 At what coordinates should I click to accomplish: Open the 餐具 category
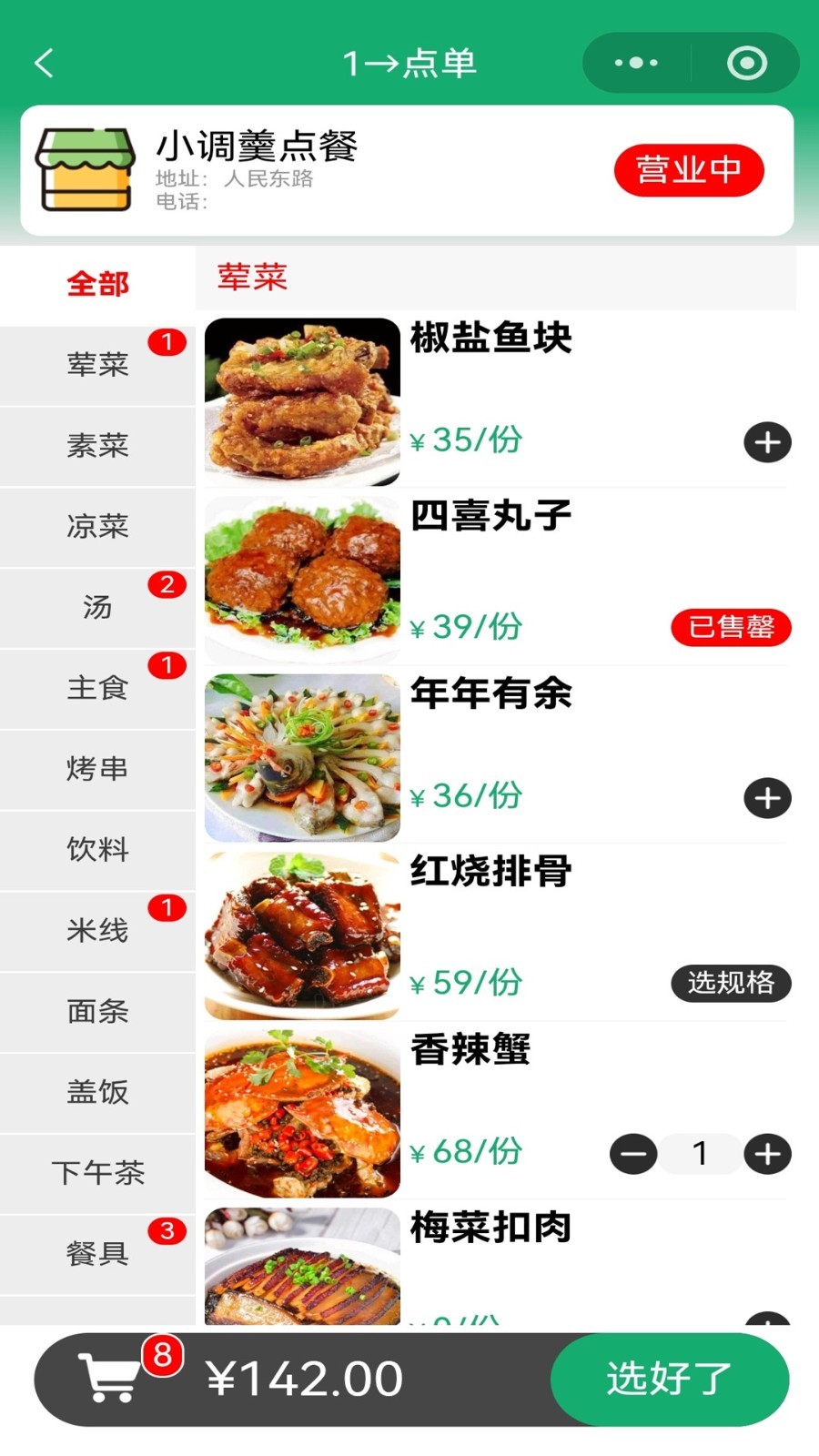click(97, 1254)
